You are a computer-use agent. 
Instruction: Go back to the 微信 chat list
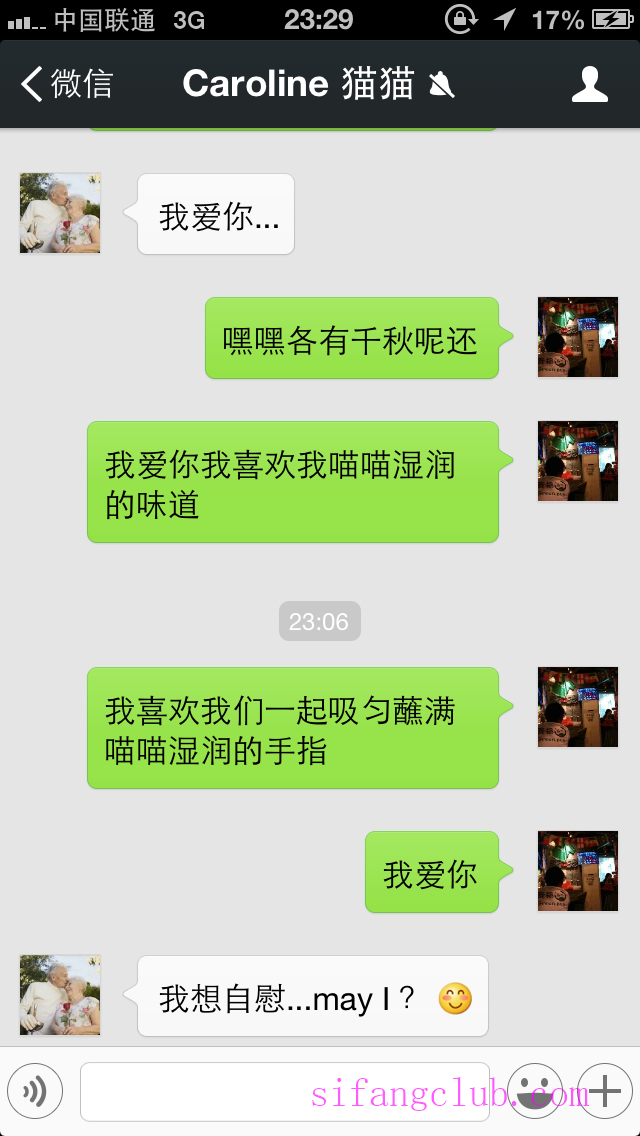[x=66, y=84]
